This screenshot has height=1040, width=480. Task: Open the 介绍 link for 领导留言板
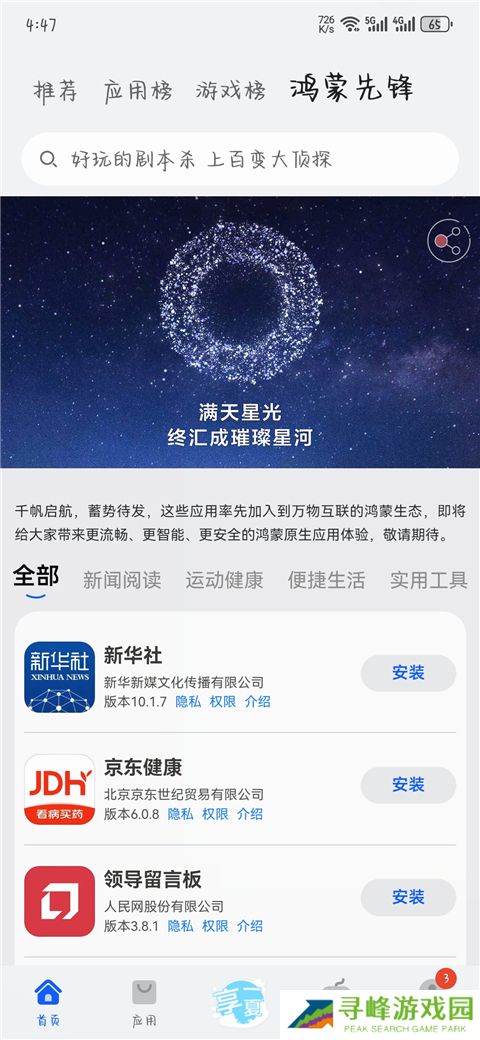[250, 926]
